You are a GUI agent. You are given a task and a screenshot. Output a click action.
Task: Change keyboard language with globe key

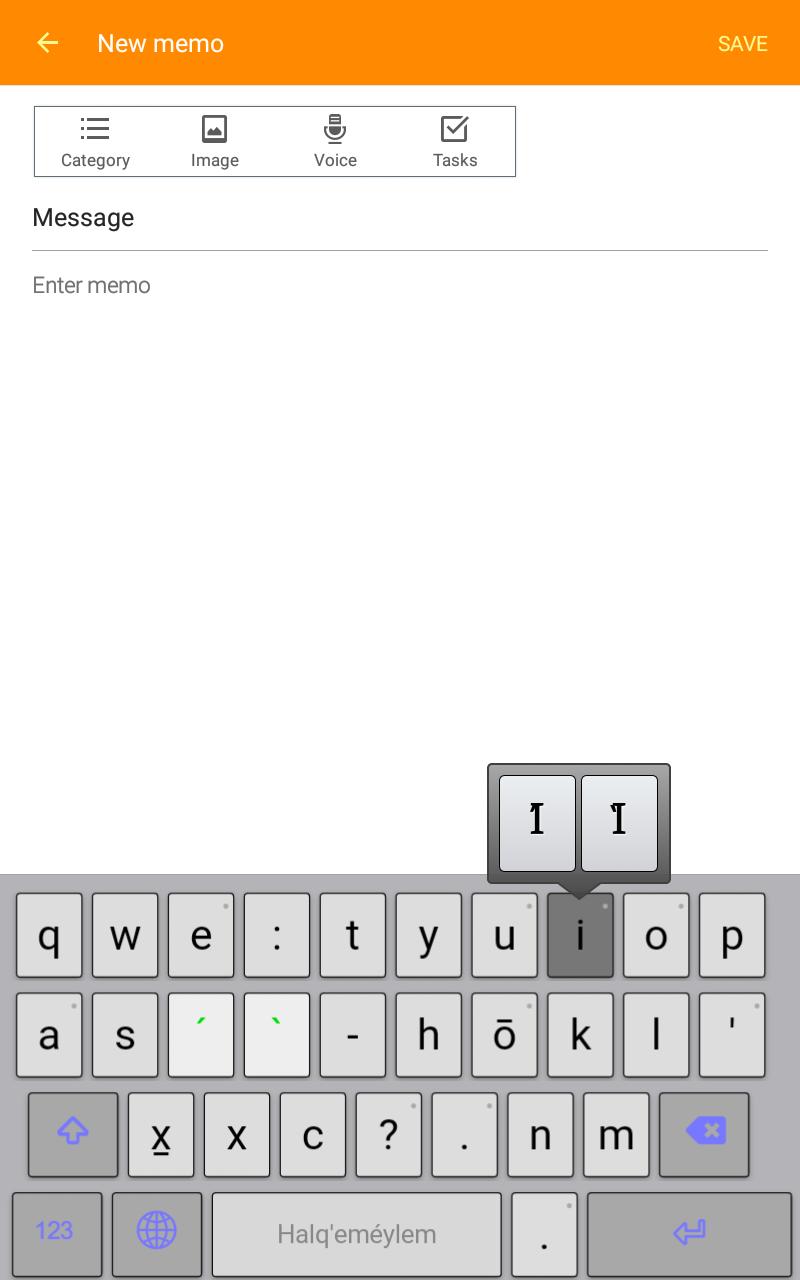pyautogui.click(x=157, y=1234)
